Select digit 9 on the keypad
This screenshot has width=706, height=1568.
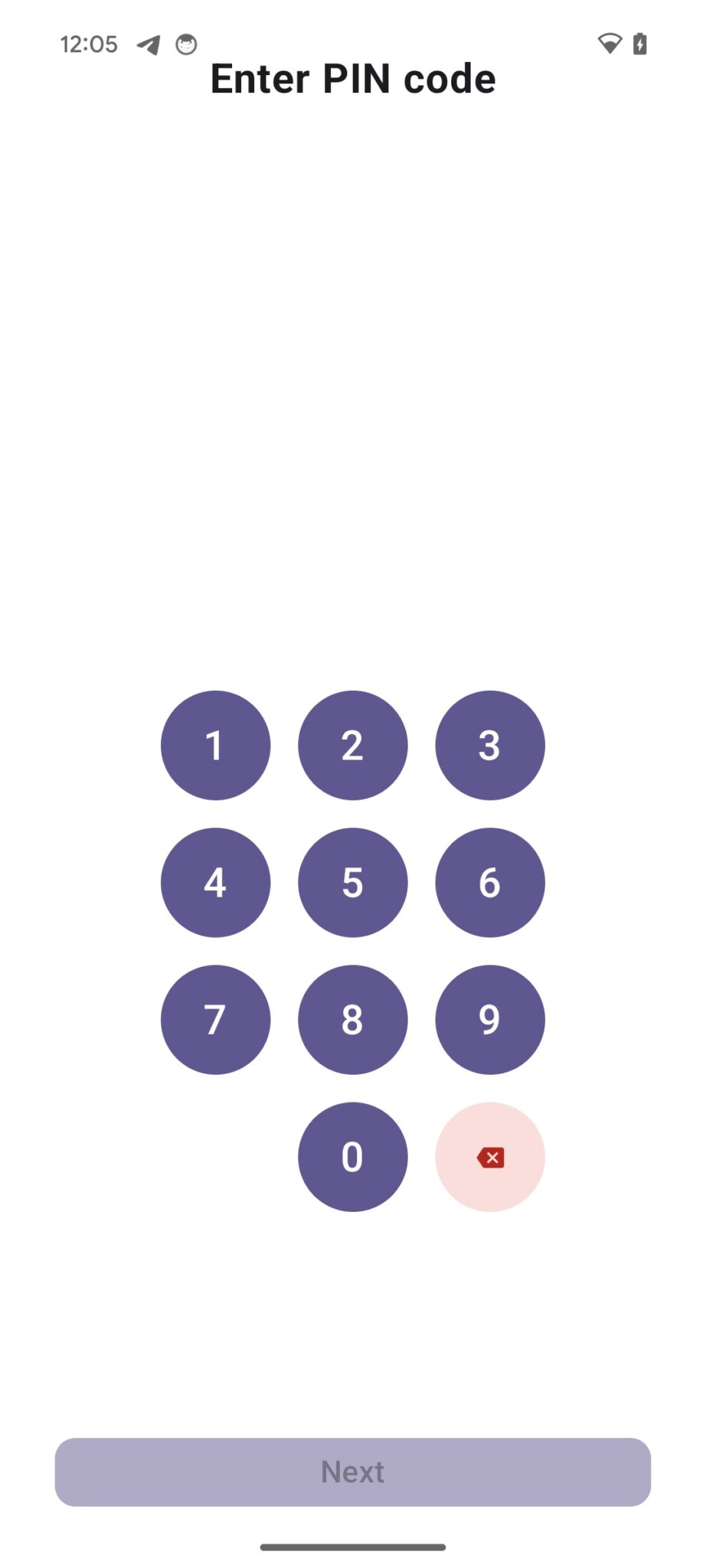[490, 1019]
